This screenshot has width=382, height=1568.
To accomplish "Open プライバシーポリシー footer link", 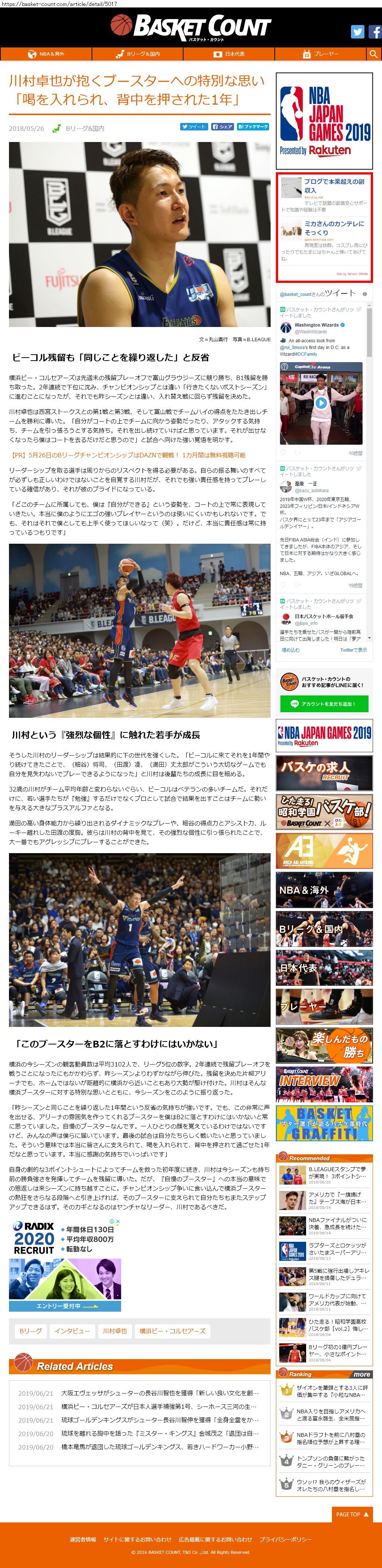I will (x=286, y=1539).
